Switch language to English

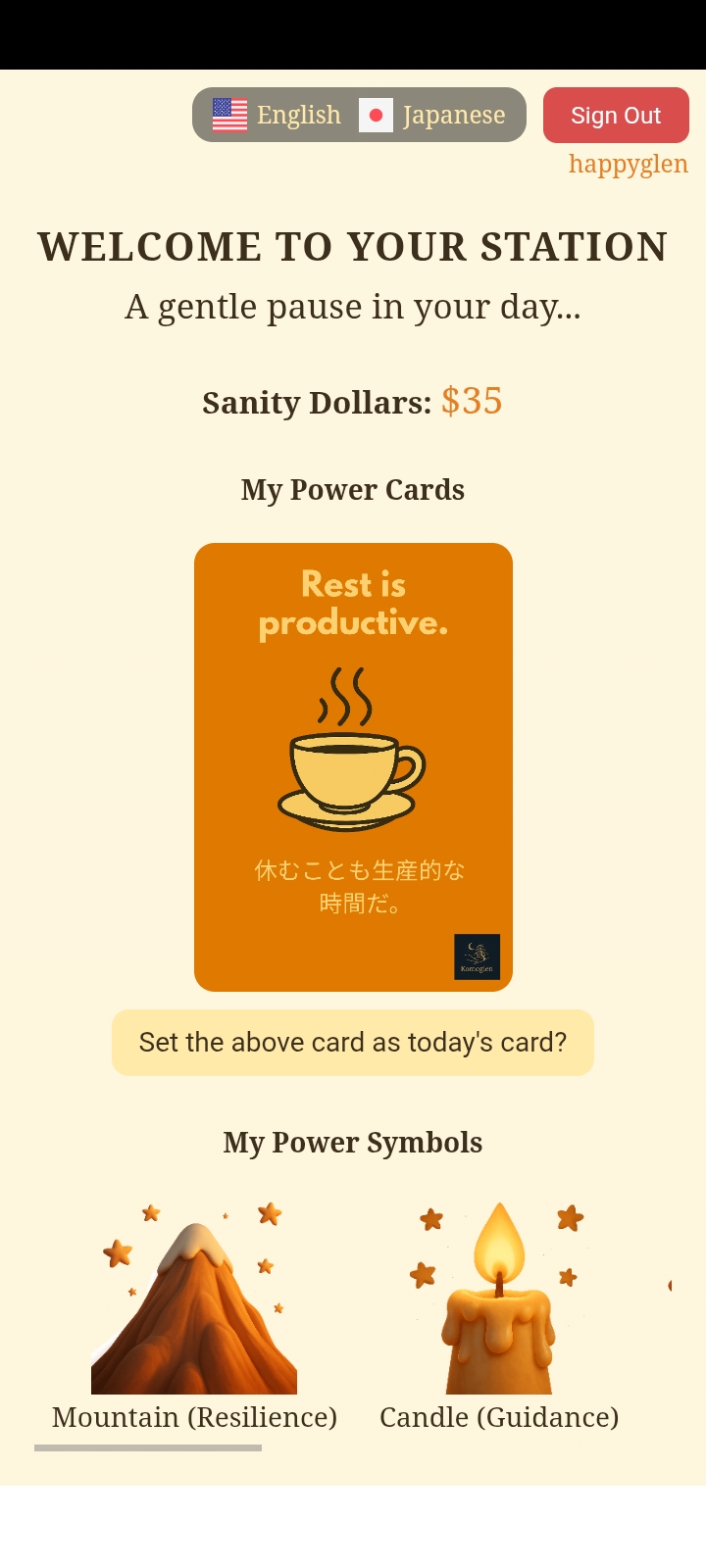pyautogui.click(x=277, y=116)
